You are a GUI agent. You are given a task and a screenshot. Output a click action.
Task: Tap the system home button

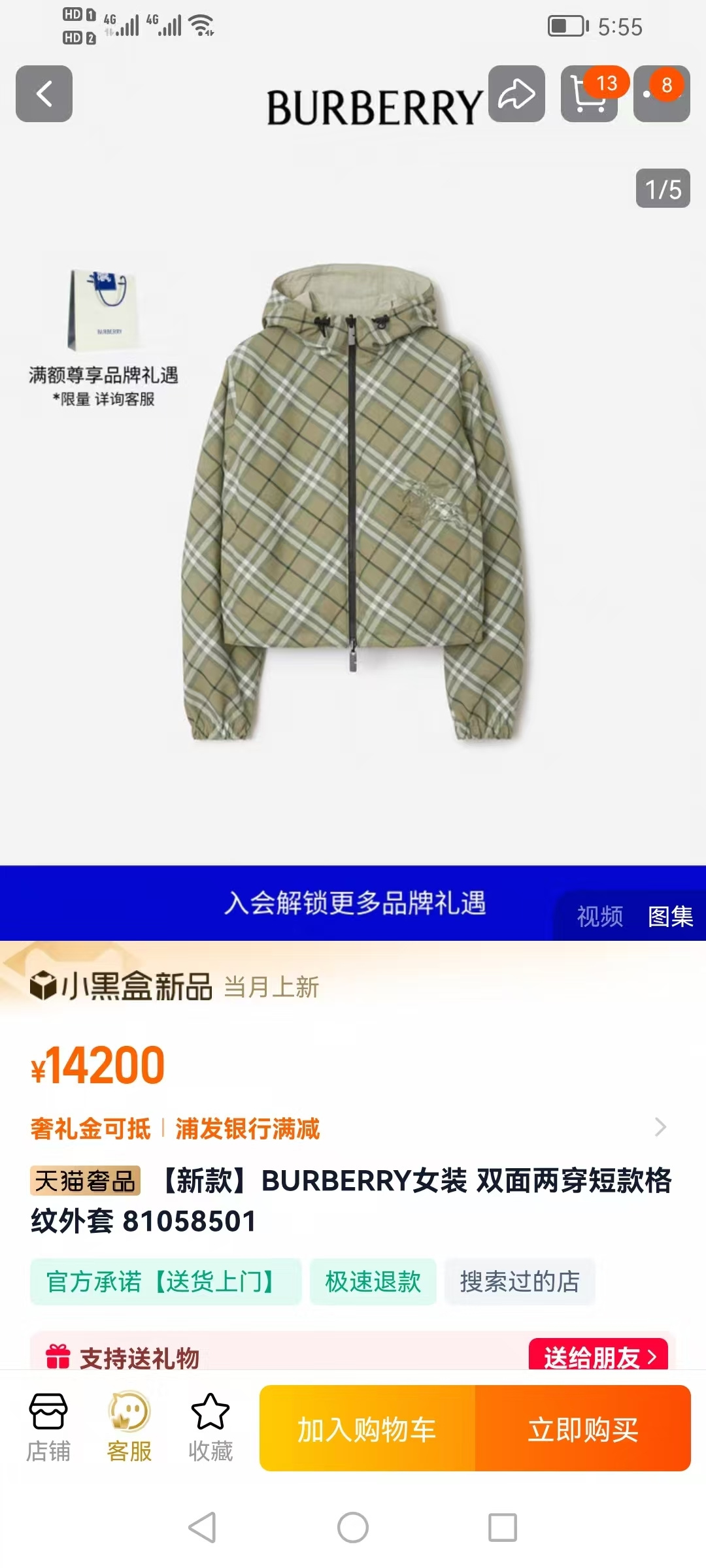pyautogui.click(x=353, y=1527)
